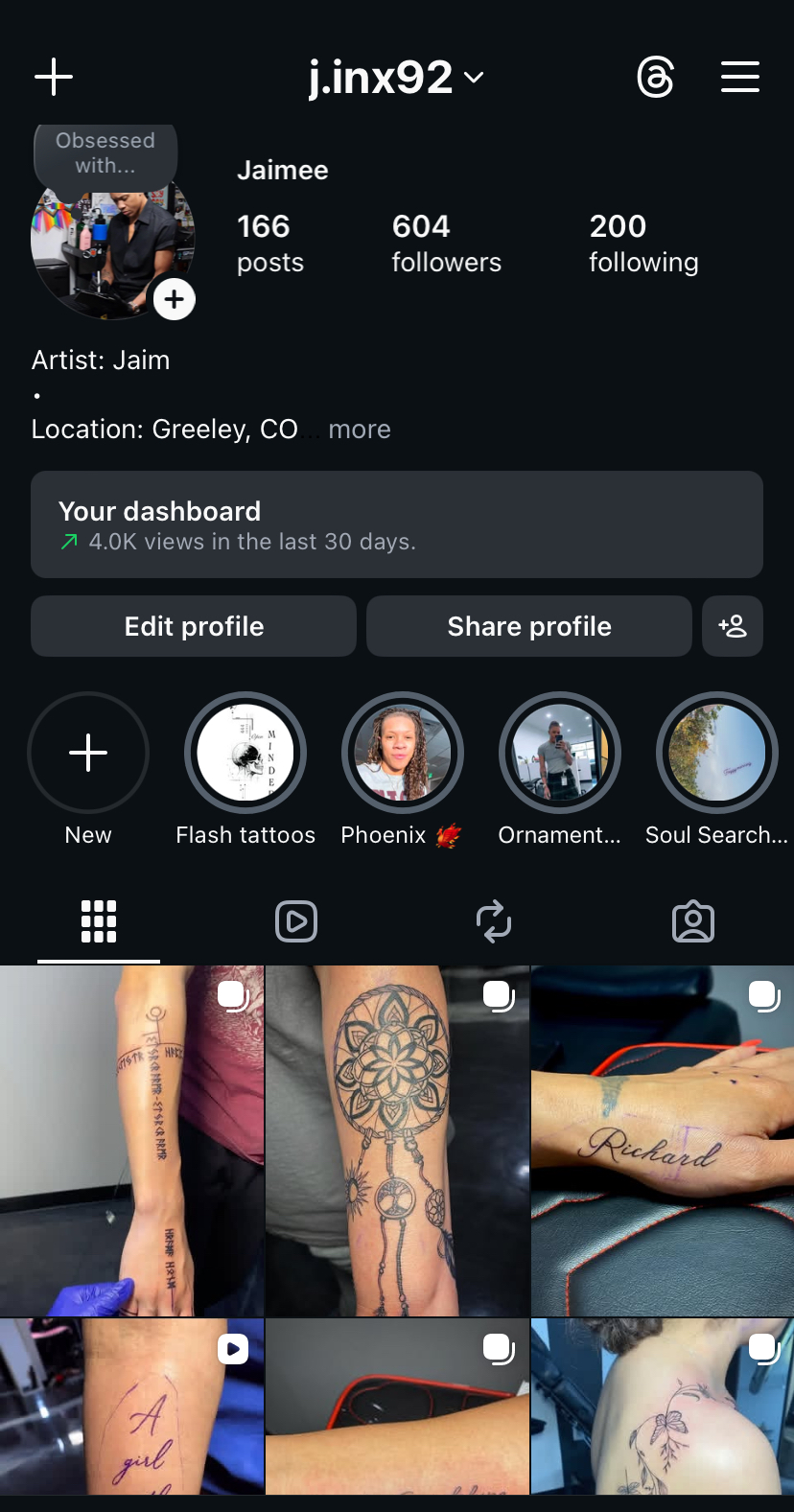Add to story from profile picture

point(174,299)
